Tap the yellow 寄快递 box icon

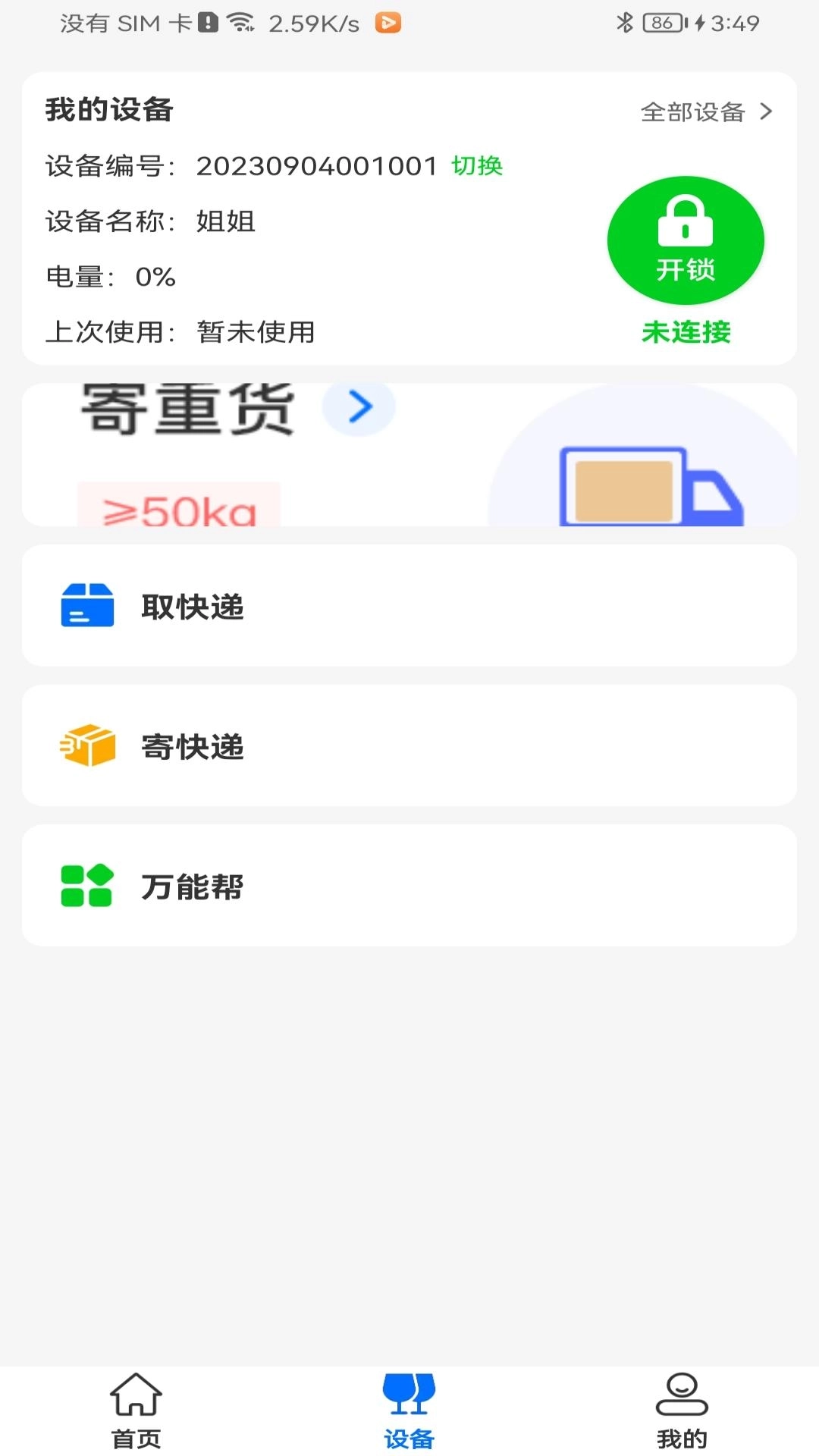87,746
